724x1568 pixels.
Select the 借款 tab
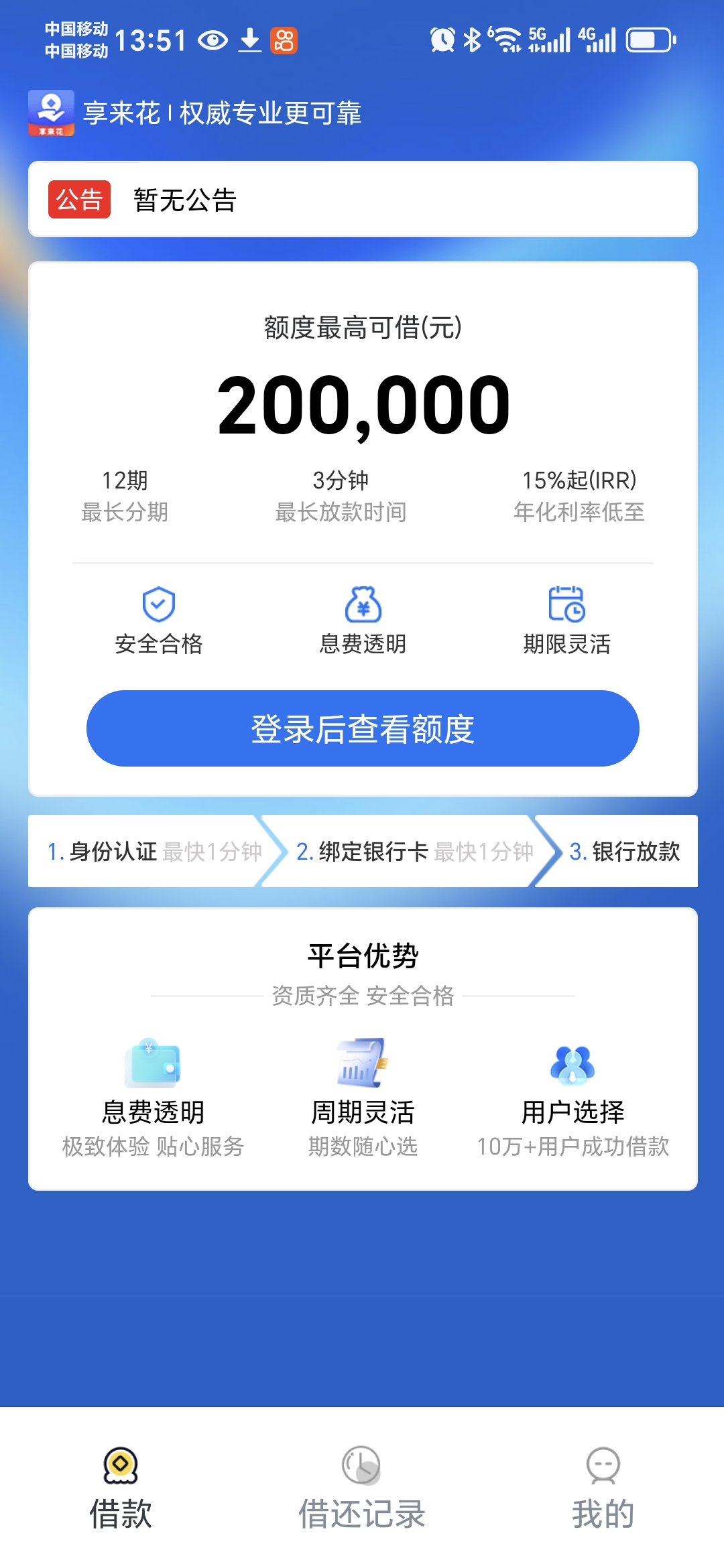coord(121,1489)
